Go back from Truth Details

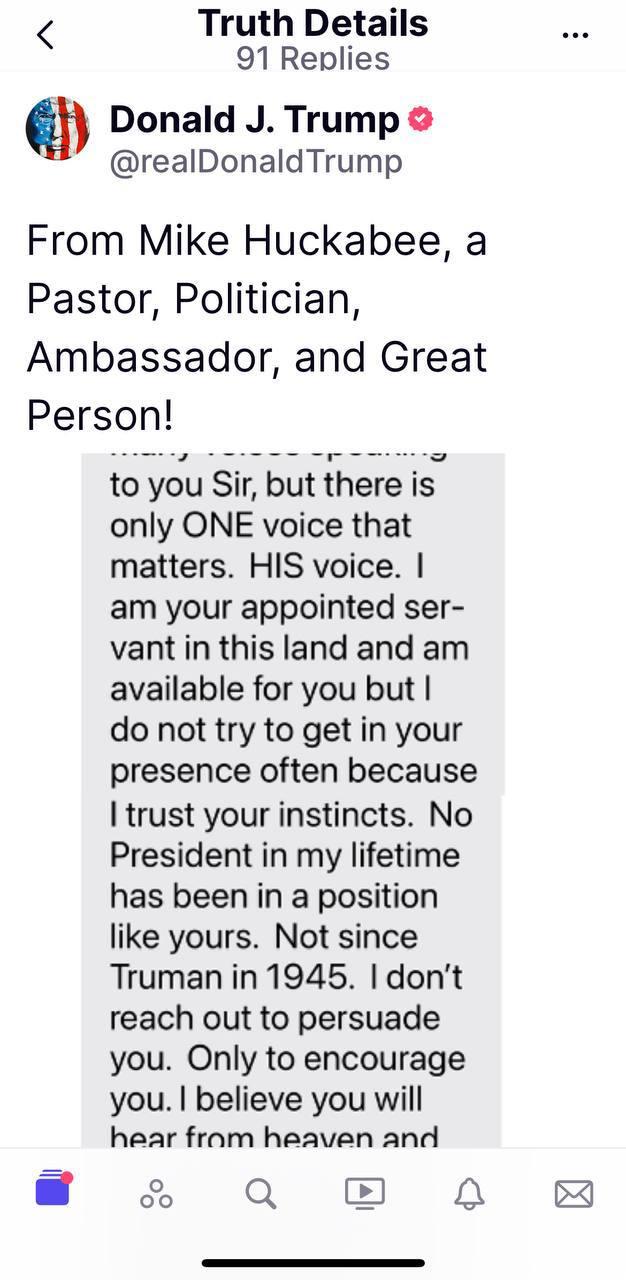pyautogui.click(x=44, y=35)
